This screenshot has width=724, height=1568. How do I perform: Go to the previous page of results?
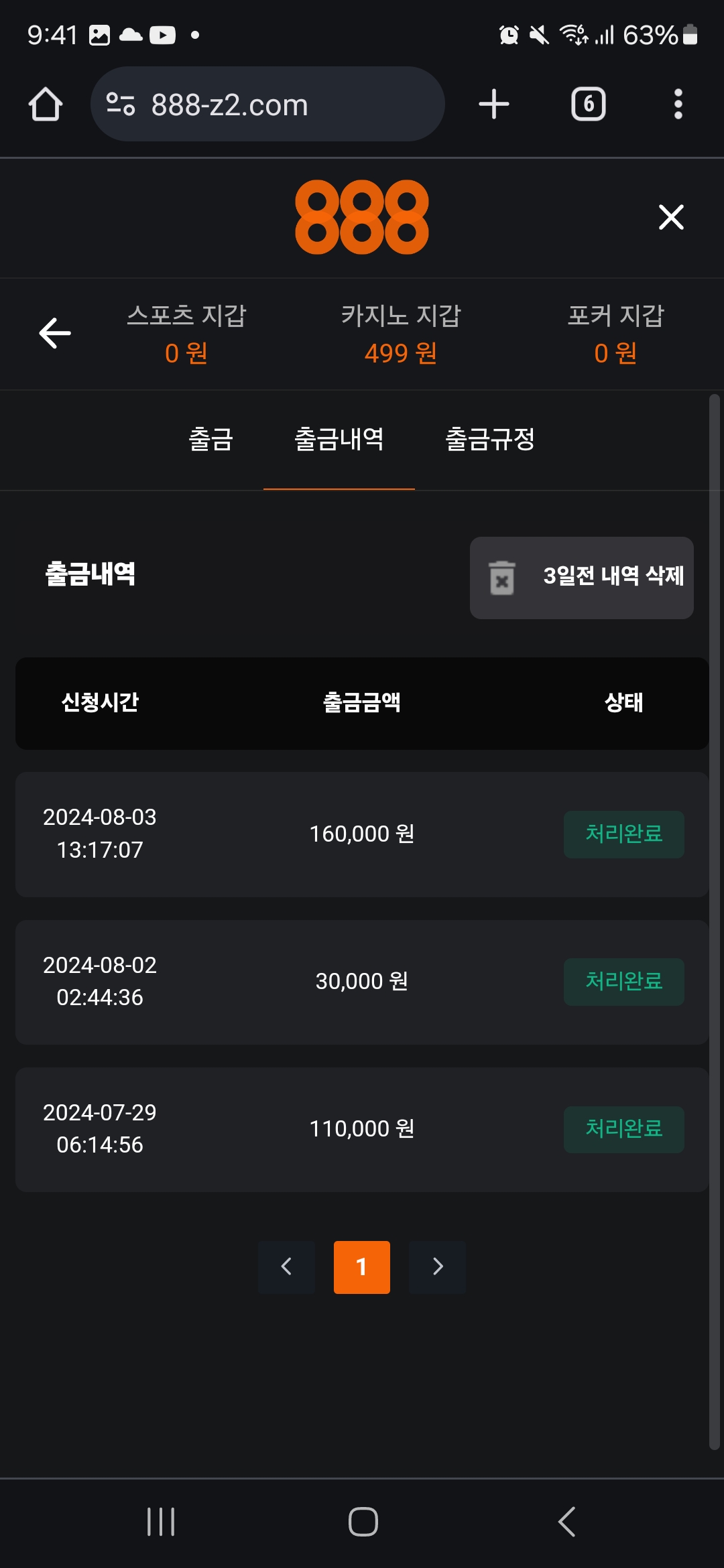tap(286, 1266)
